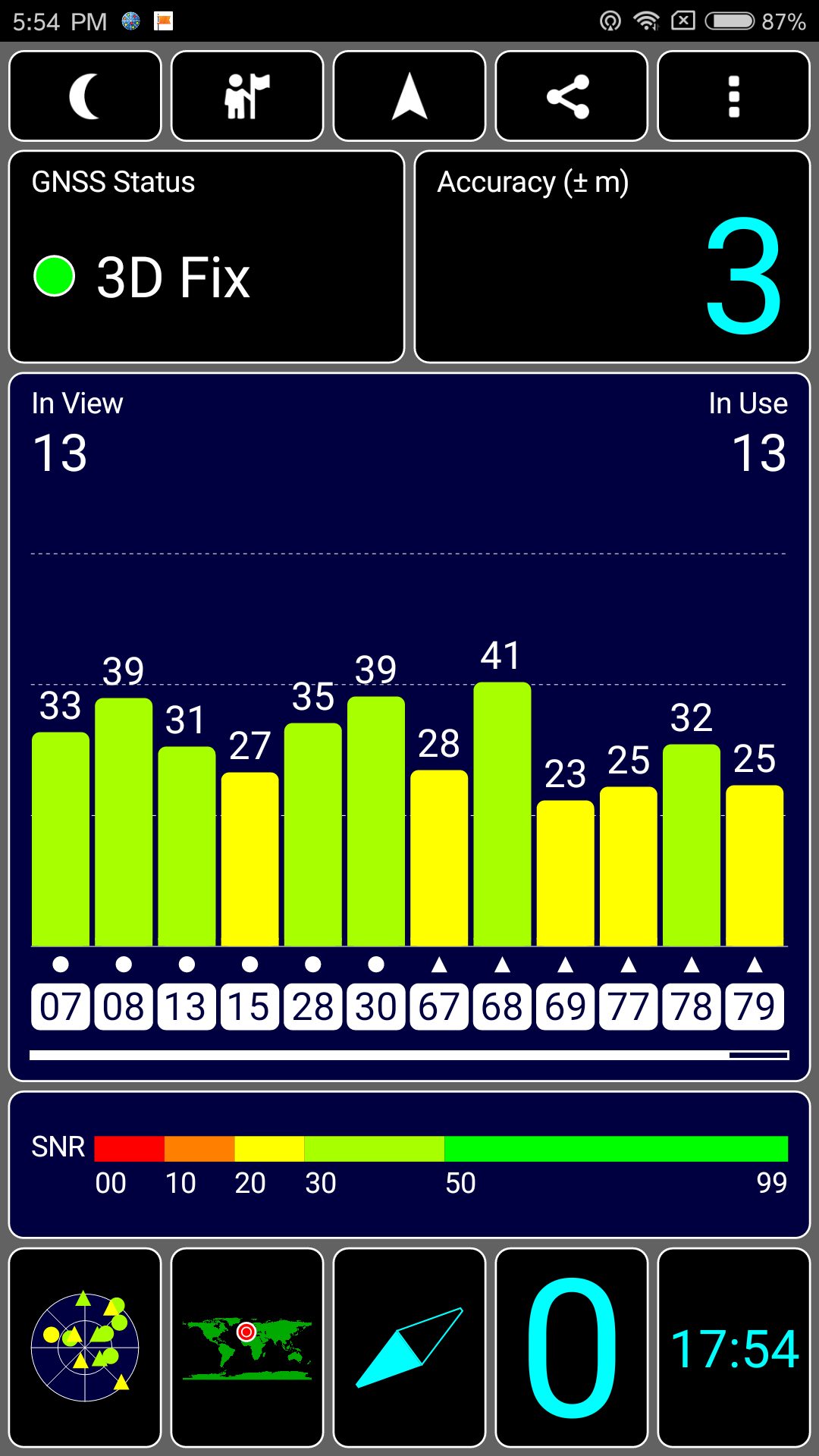Open the time tile showing 17:54

[734, 1348]
